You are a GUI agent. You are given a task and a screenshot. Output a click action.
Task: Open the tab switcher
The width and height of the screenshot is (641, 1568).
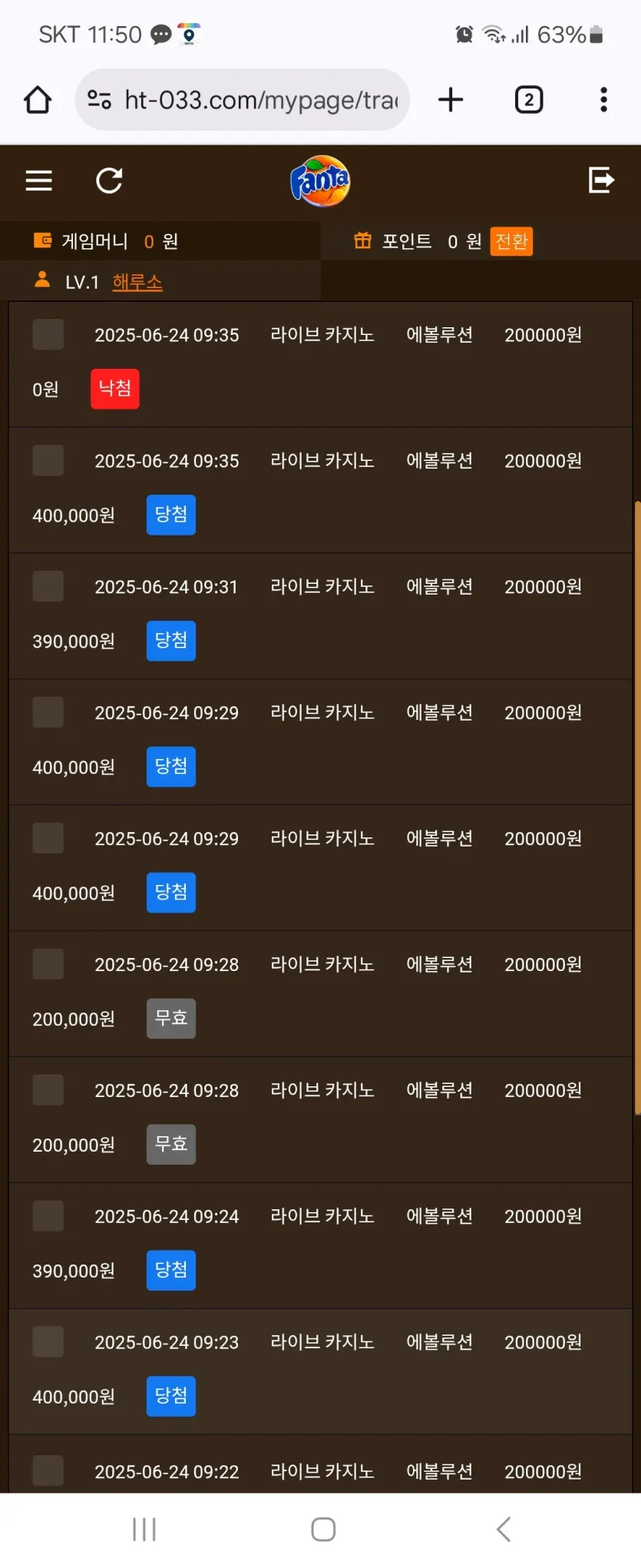point(528,100)
